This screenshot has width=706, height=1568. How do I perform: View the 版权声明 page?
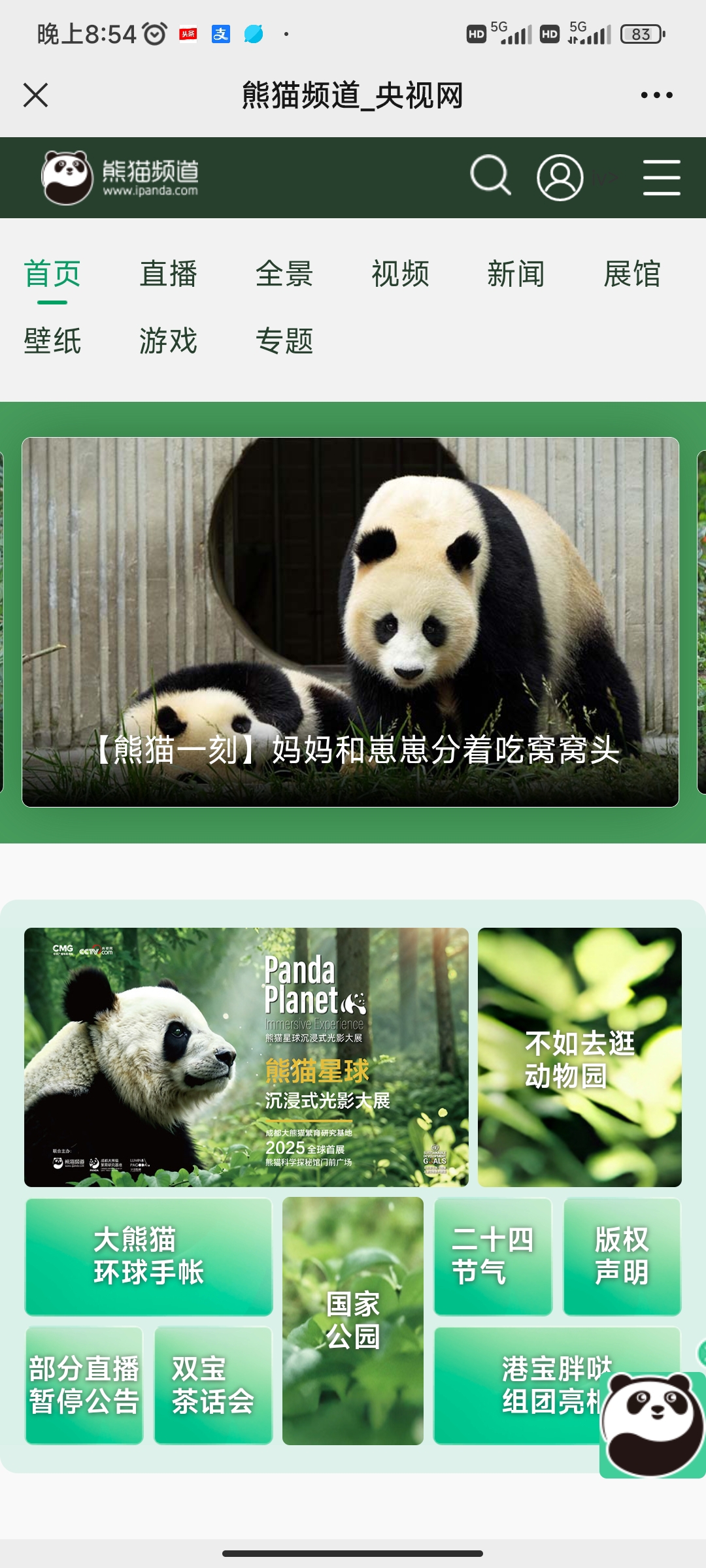pyautogui.click(x=622, y=1256)
